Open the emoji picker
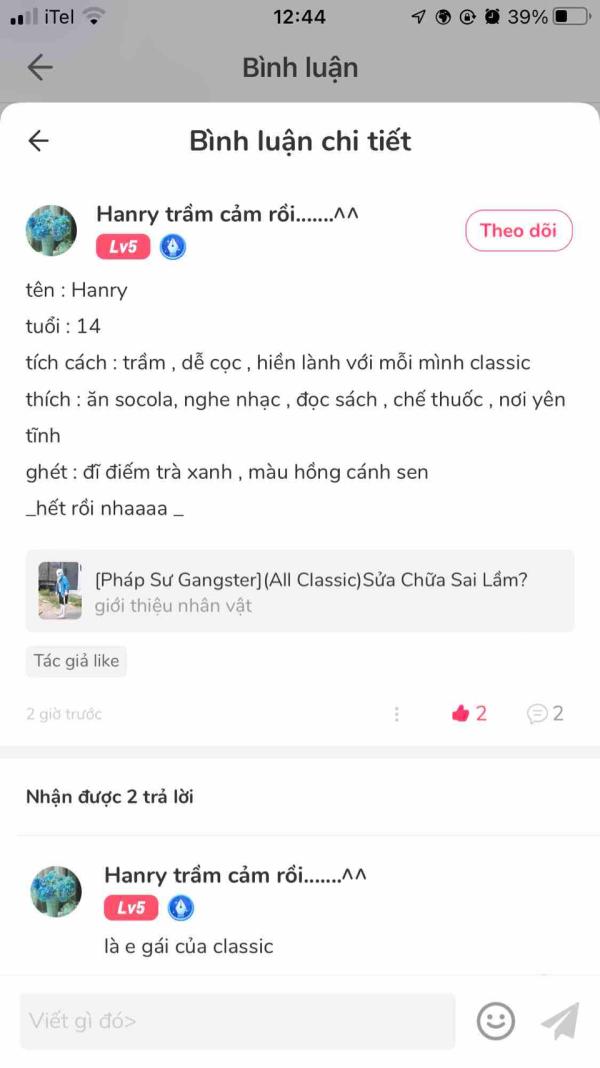This screenshot has height=1068, width=600. pyautogui.click(x=495, y=1021)
